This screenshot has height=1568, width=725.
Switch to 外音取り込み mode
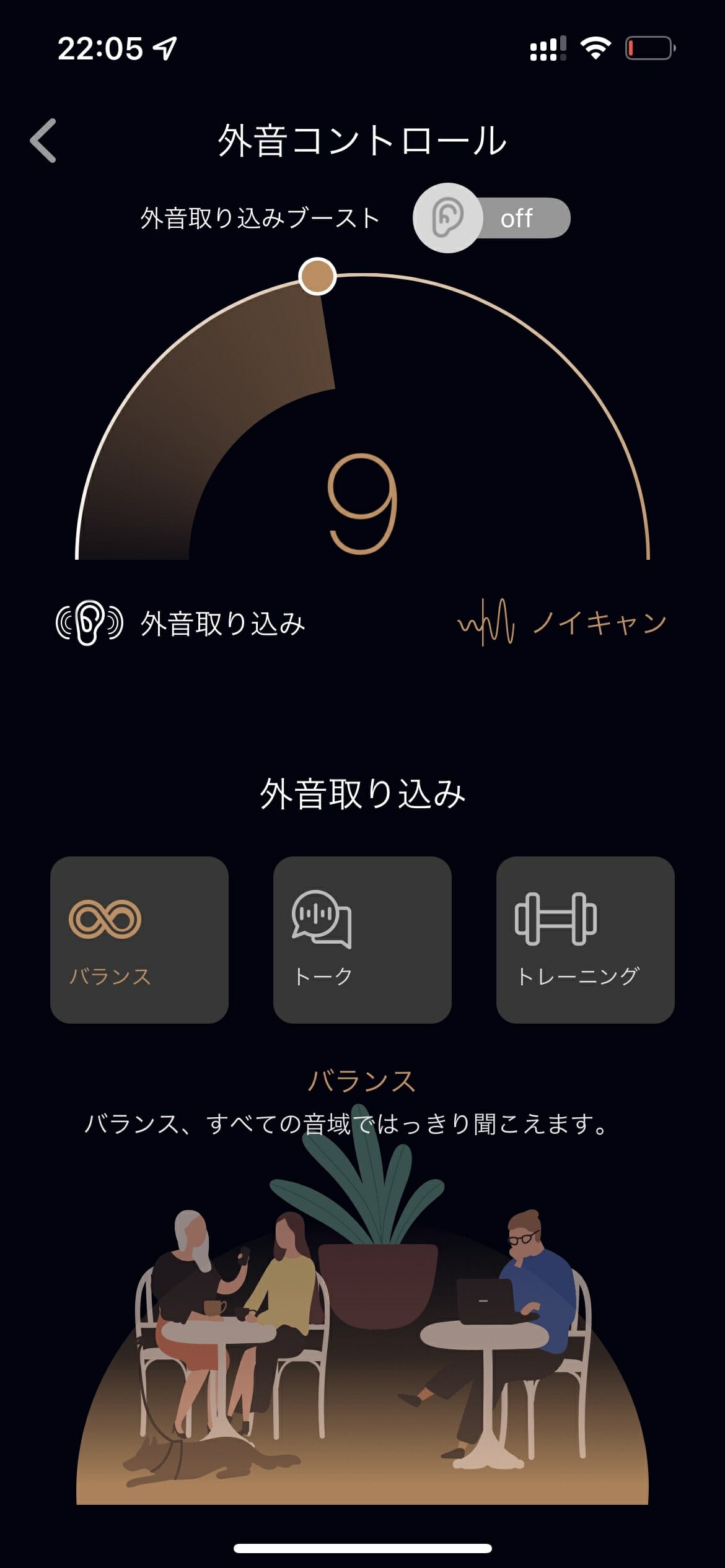click(180, 623)
